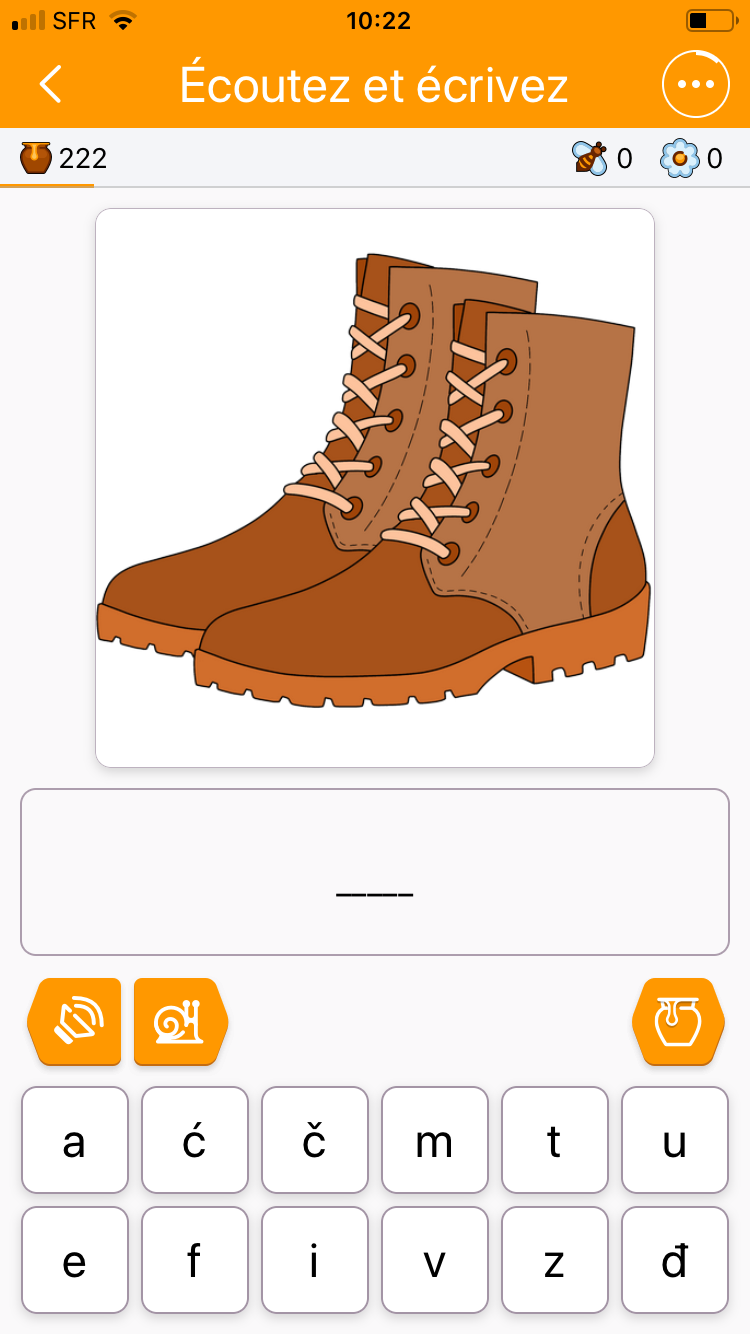Choose the letter đ key

(675, 1260)
